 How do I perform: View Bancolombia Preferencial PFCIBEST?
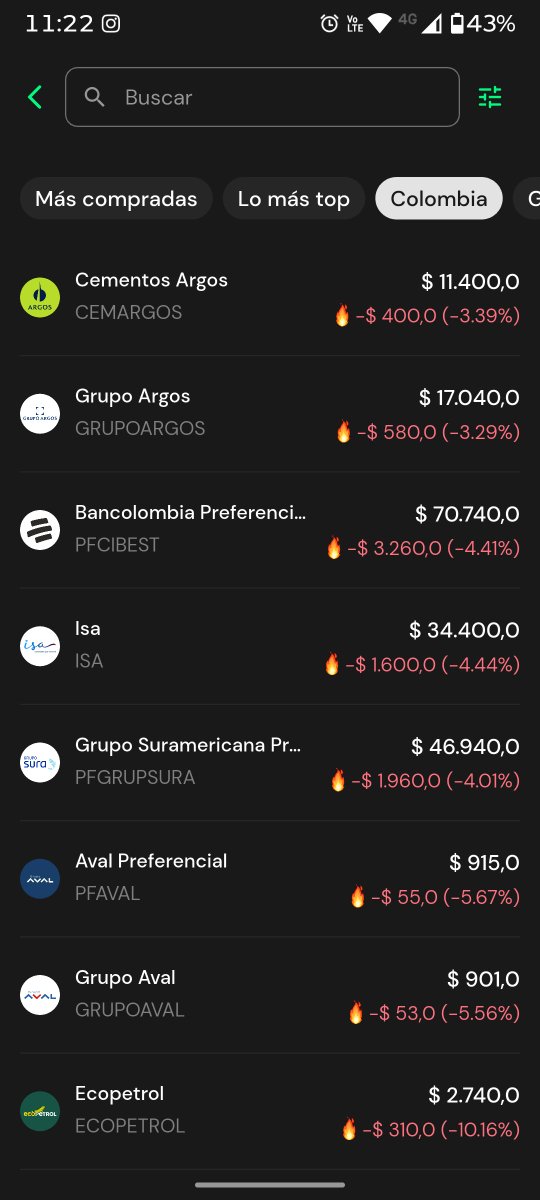pyautogui.click(x=270, y=530)
